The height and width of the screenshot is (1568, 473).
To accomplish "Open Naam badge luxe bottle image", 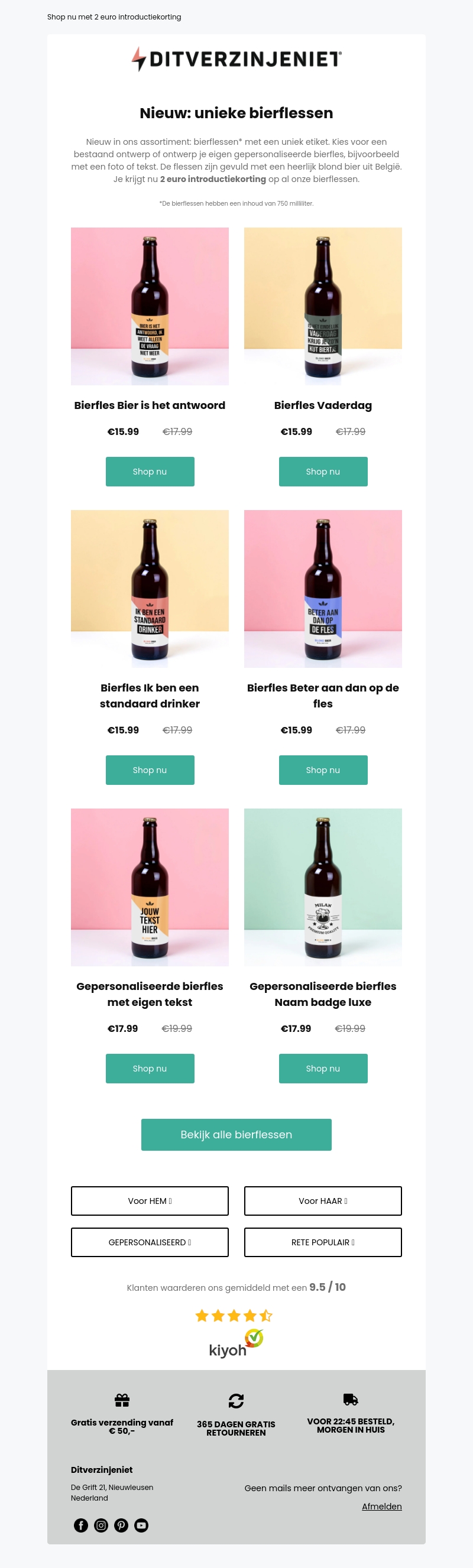I will [323, 887].
